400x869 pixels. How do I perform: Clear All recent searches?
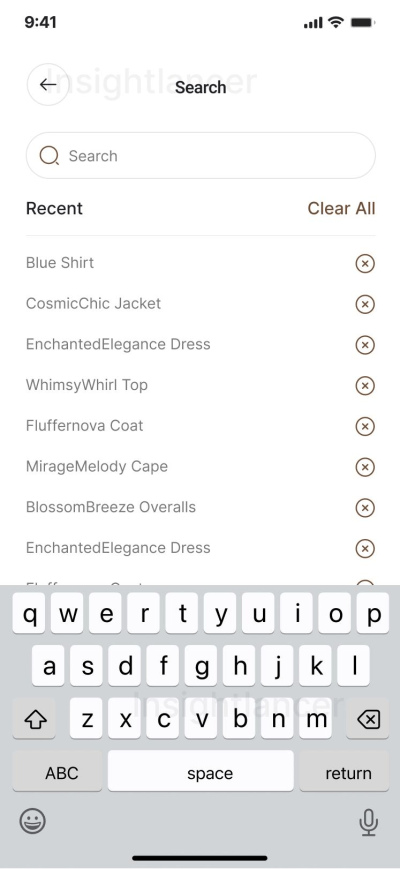pos(341,208)
